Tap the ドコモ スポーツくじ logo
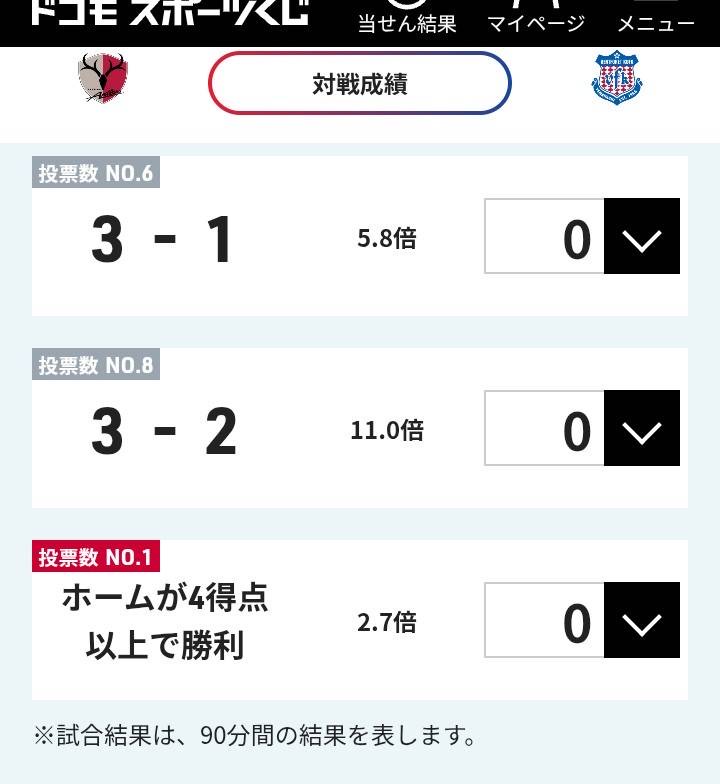This screenshot has width=720, height=784. [170, 12]
